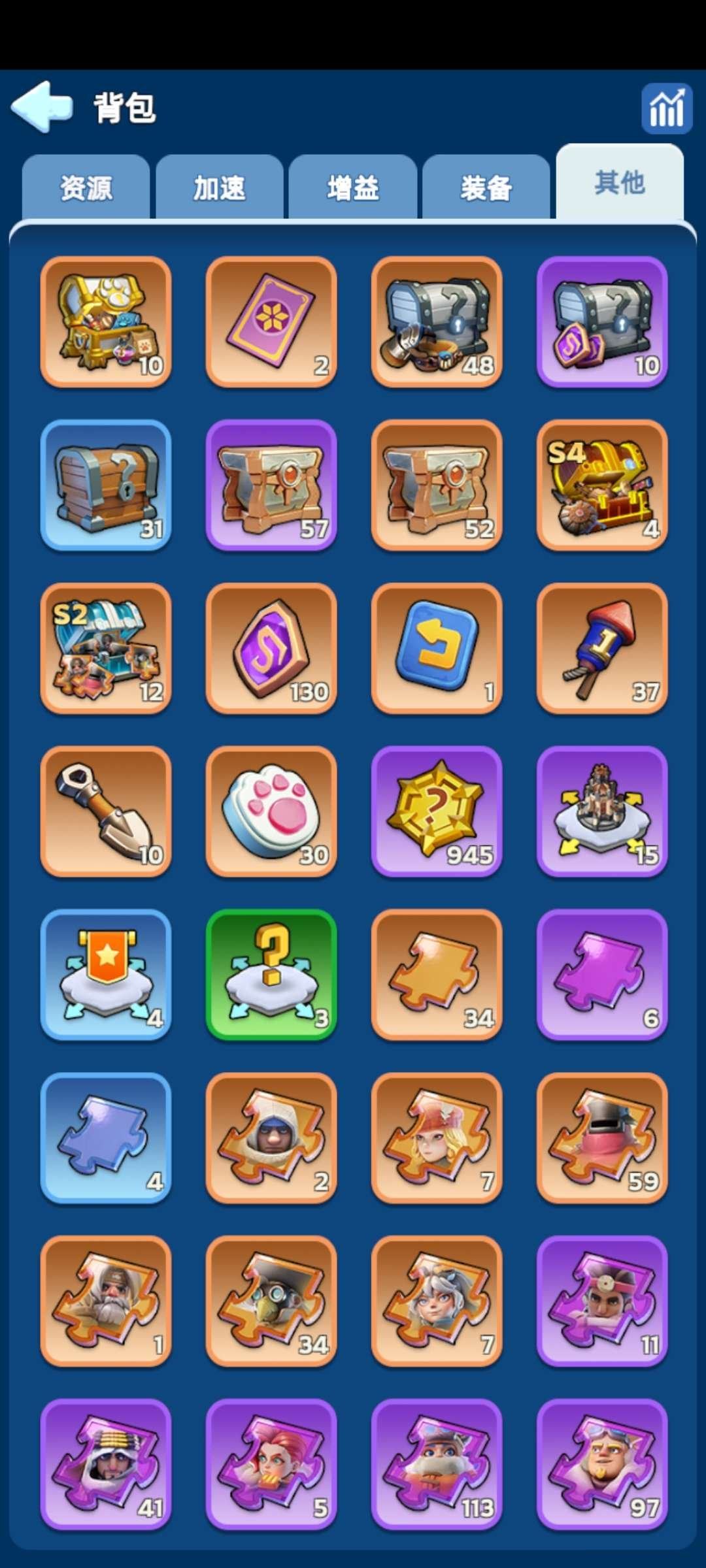Open the 增益 tab
The image size is (706, 1568).
pos(353,188)
